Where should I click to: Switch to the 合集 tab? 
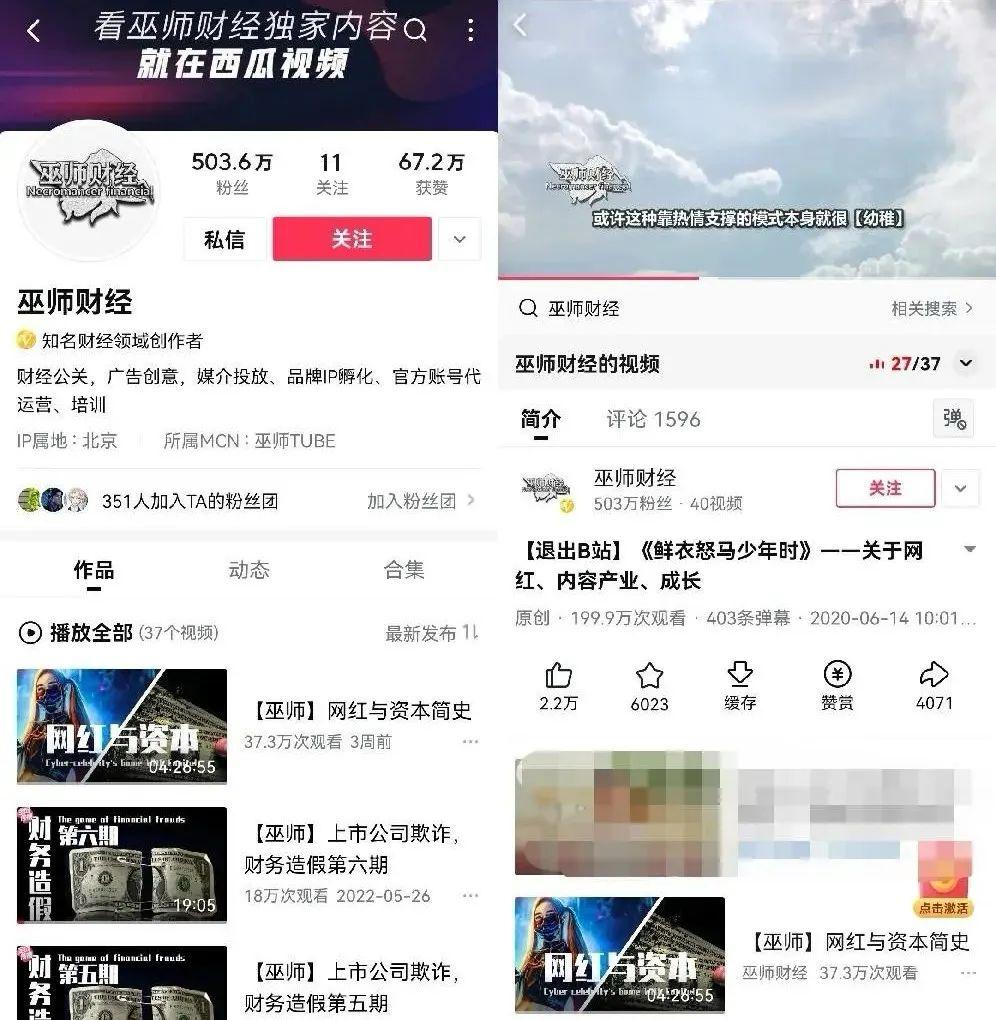(404, 570)
